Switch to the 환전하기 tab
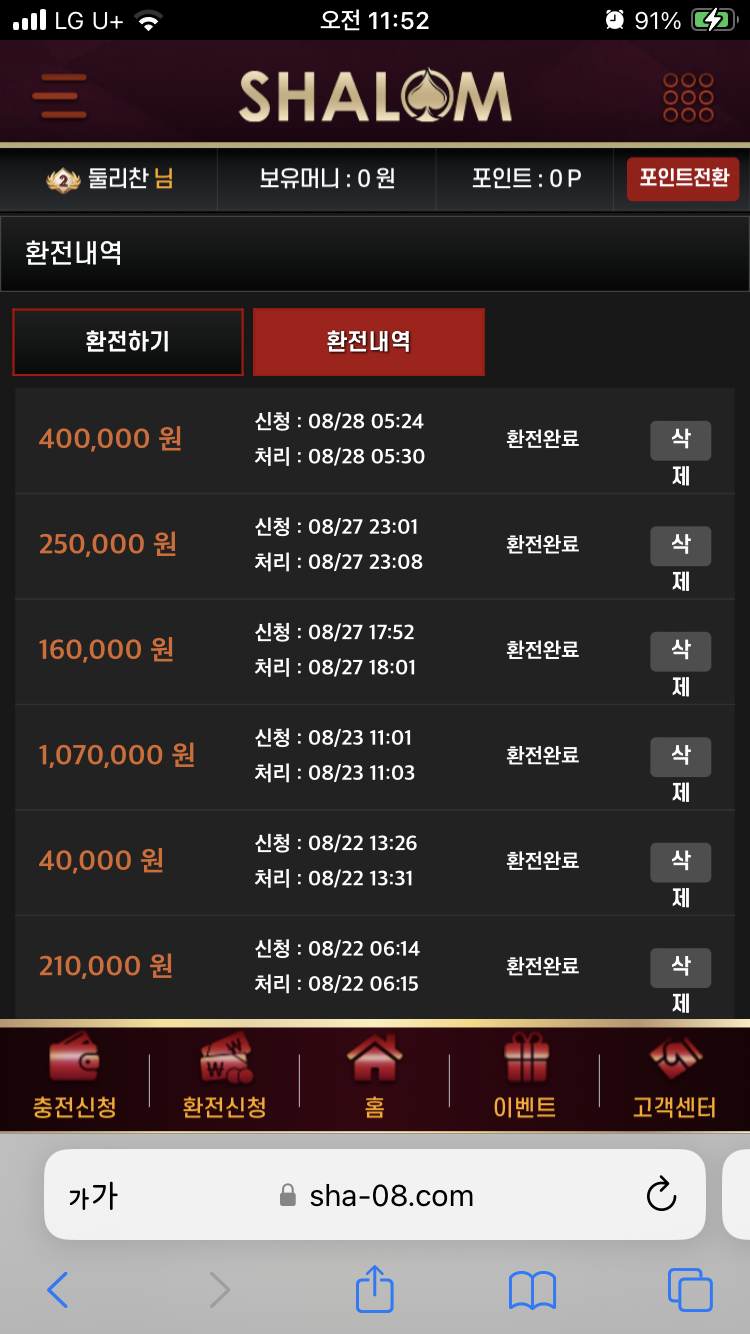The height and width of the screenshot is (1334, 750). pos(128,342)
